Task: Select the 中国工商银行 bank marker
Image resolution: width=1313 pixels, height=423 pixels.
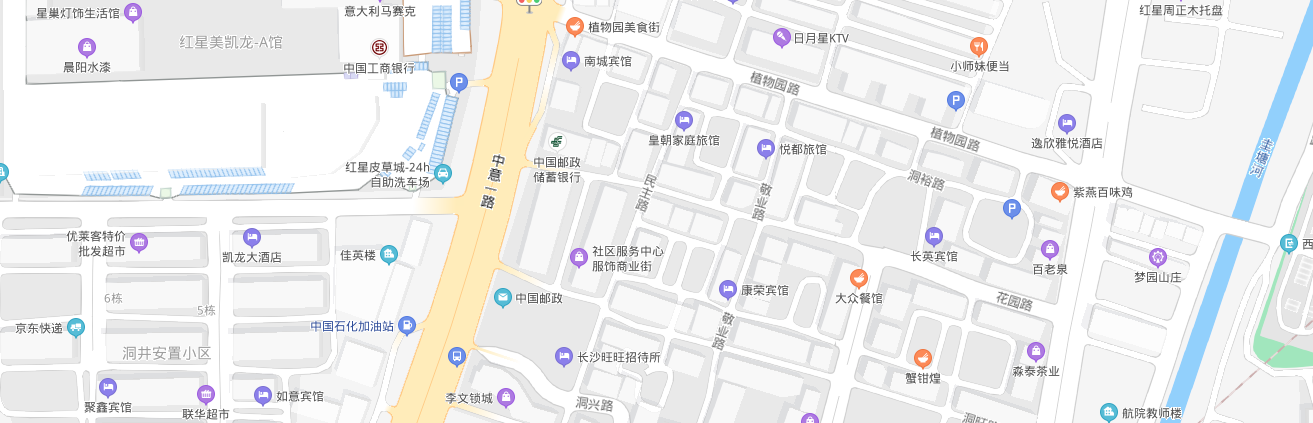Action: tap(379, 48)
